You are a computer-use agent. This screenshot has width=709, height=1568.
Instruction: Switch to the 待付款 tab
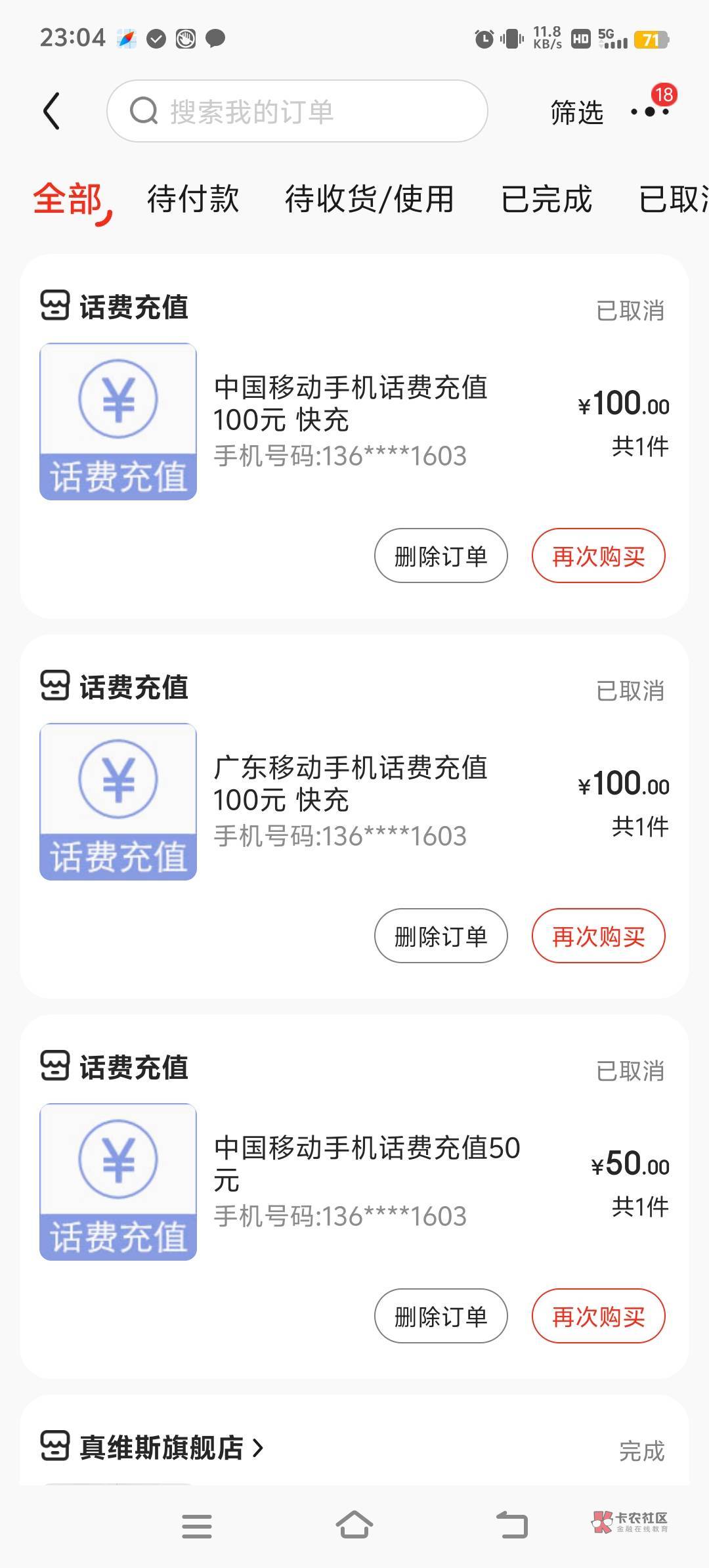(x=192, y=199)
